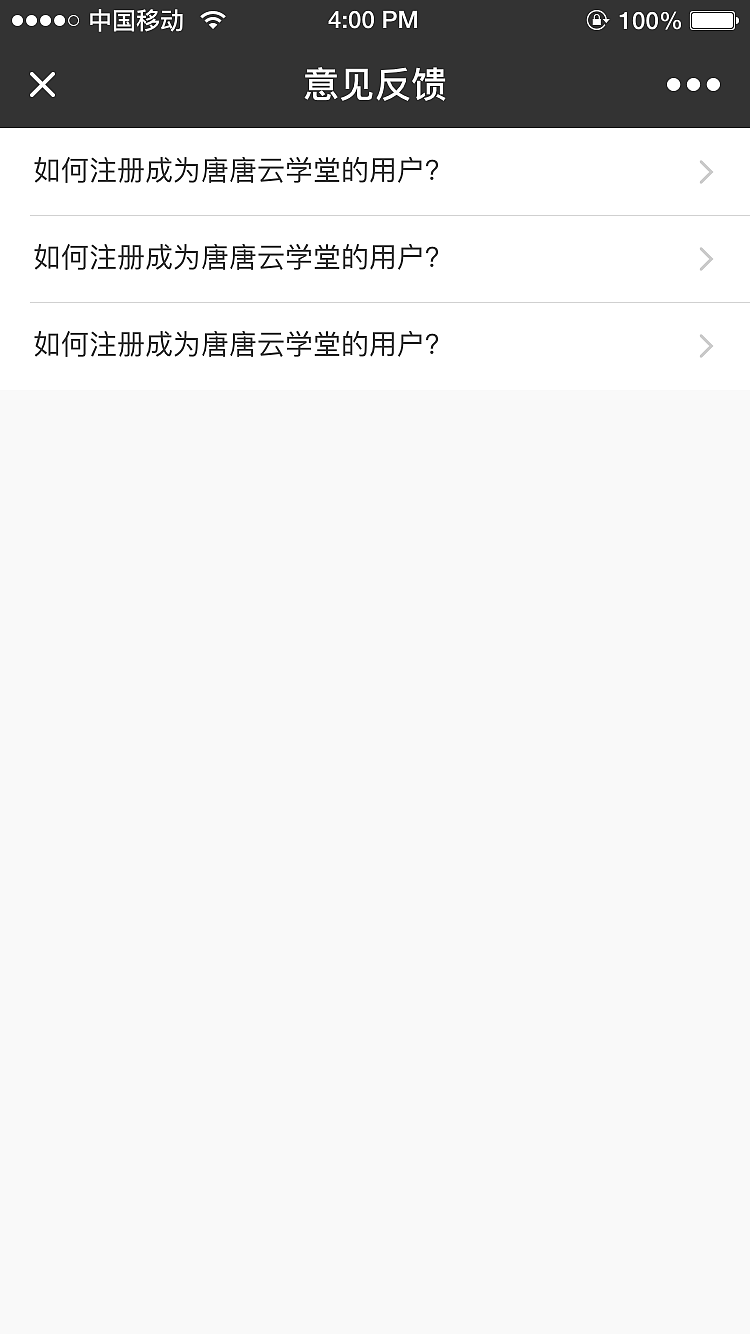Expand the third question's right arrow
Screen dimensions: 750x1334
point(705,346)
